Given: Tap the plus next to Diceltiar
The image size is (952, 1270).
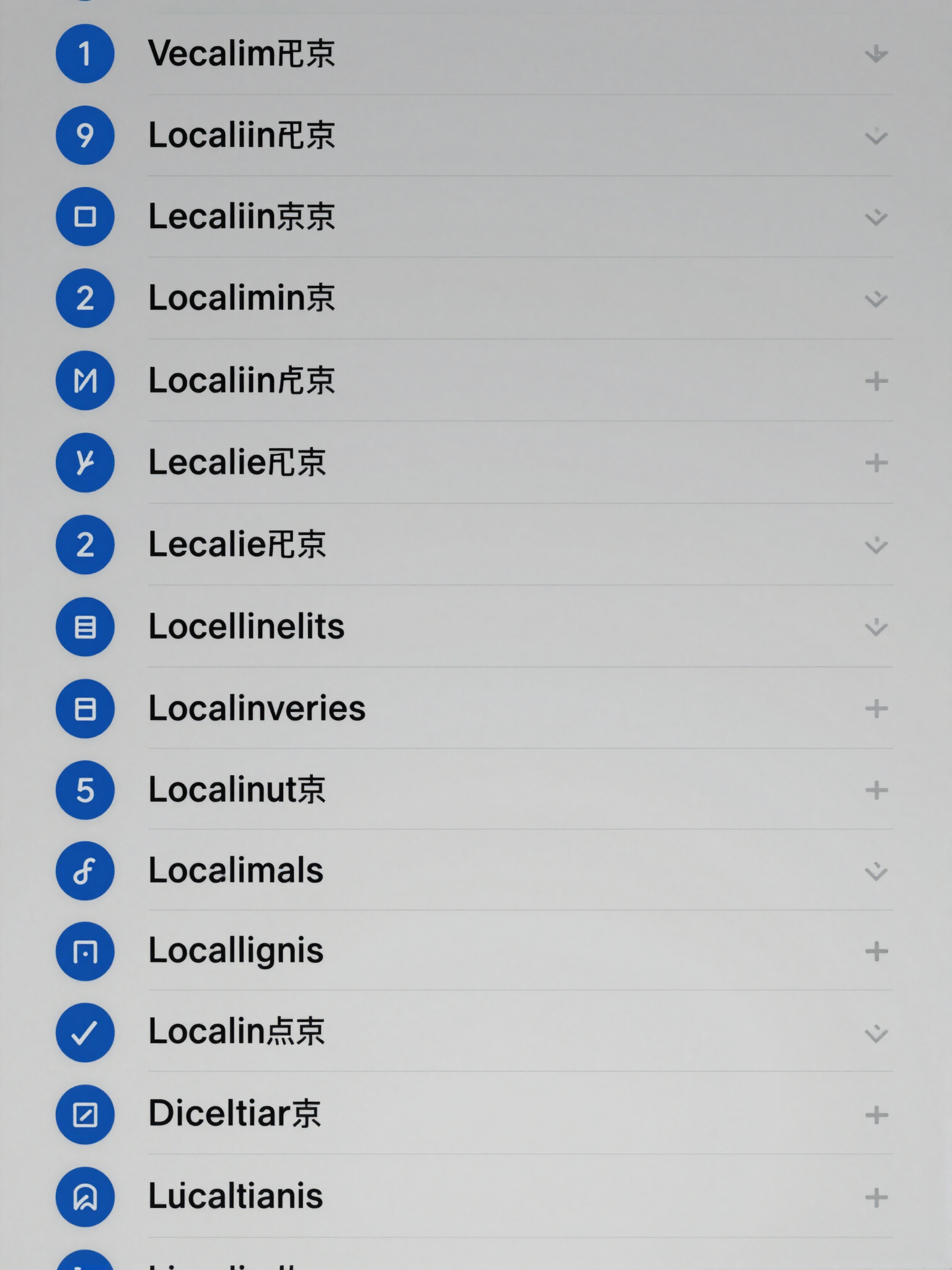Looking at the screenshot, I should (876, 1115).
